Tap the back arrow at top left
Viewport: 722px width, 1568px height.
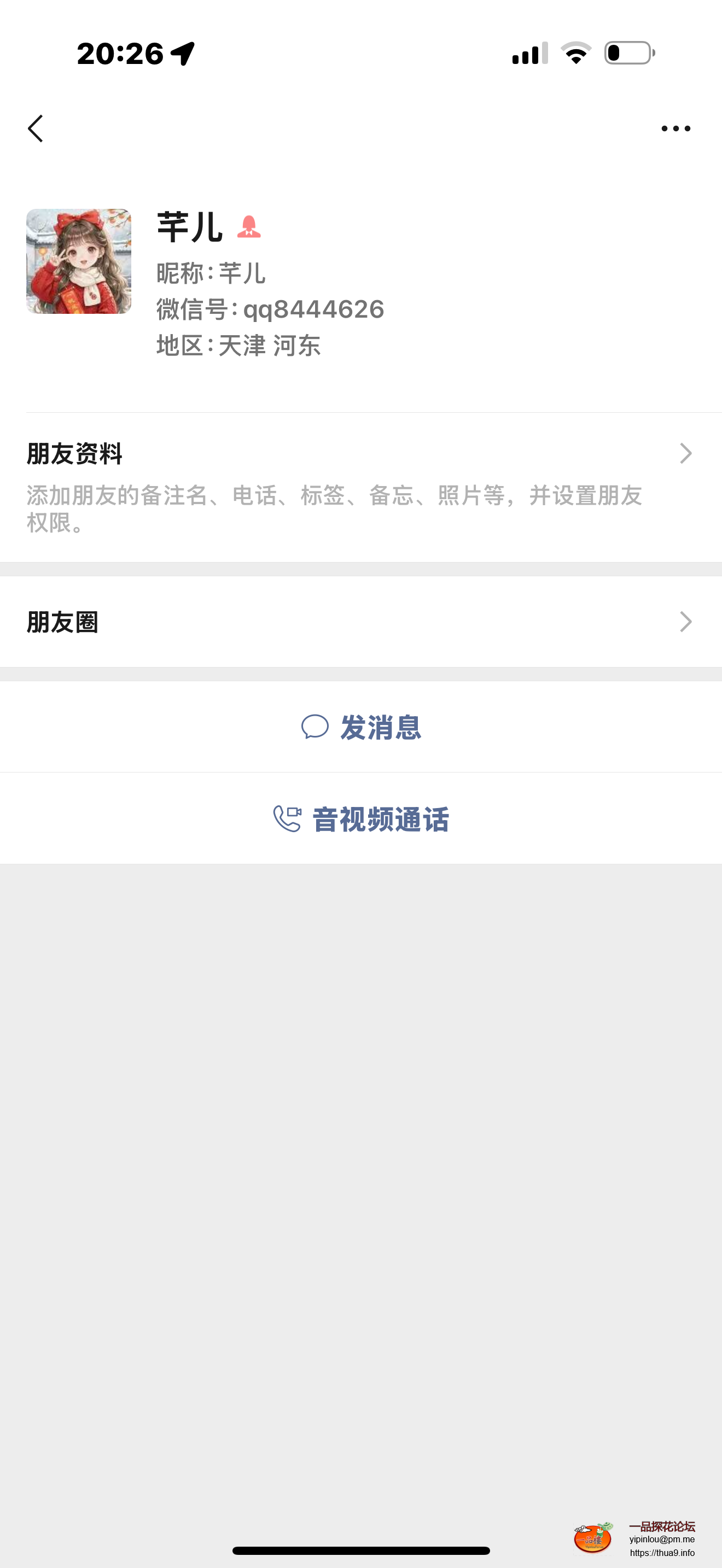pyautogui.click(x=34, y=128)
